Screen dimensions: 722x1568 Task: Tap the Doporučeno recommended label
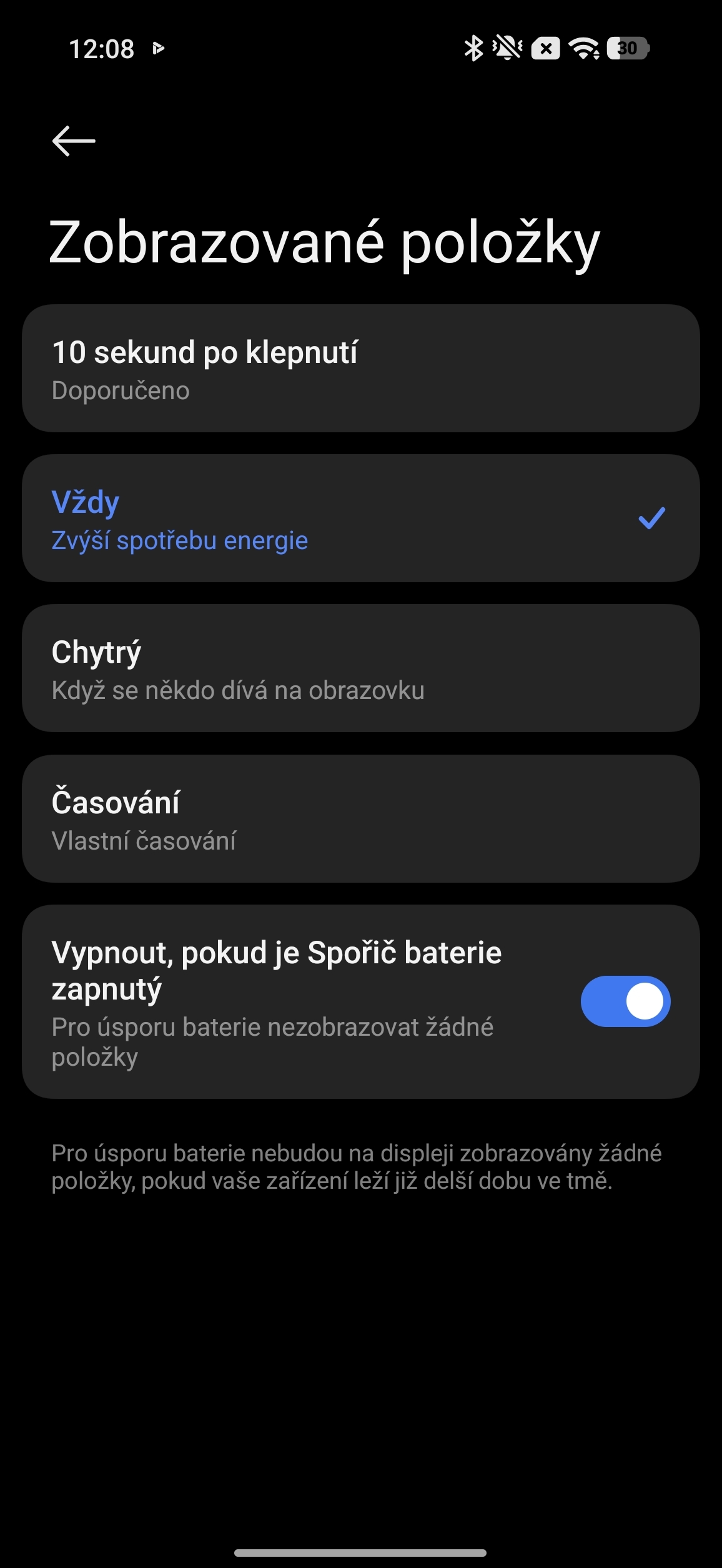click(121, 390)
